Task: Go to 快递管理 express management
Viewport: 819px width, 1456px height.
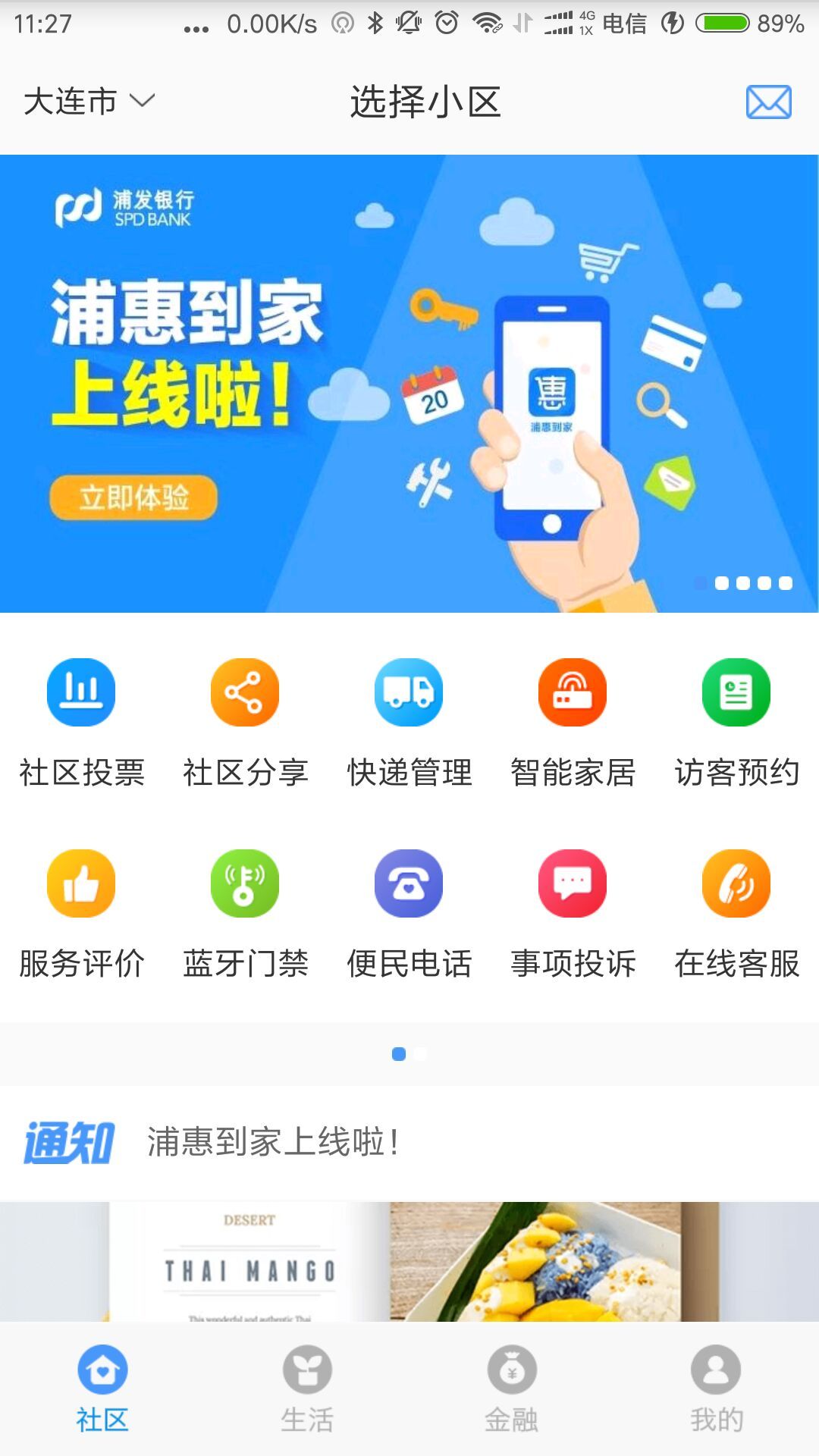Action: 409,720
